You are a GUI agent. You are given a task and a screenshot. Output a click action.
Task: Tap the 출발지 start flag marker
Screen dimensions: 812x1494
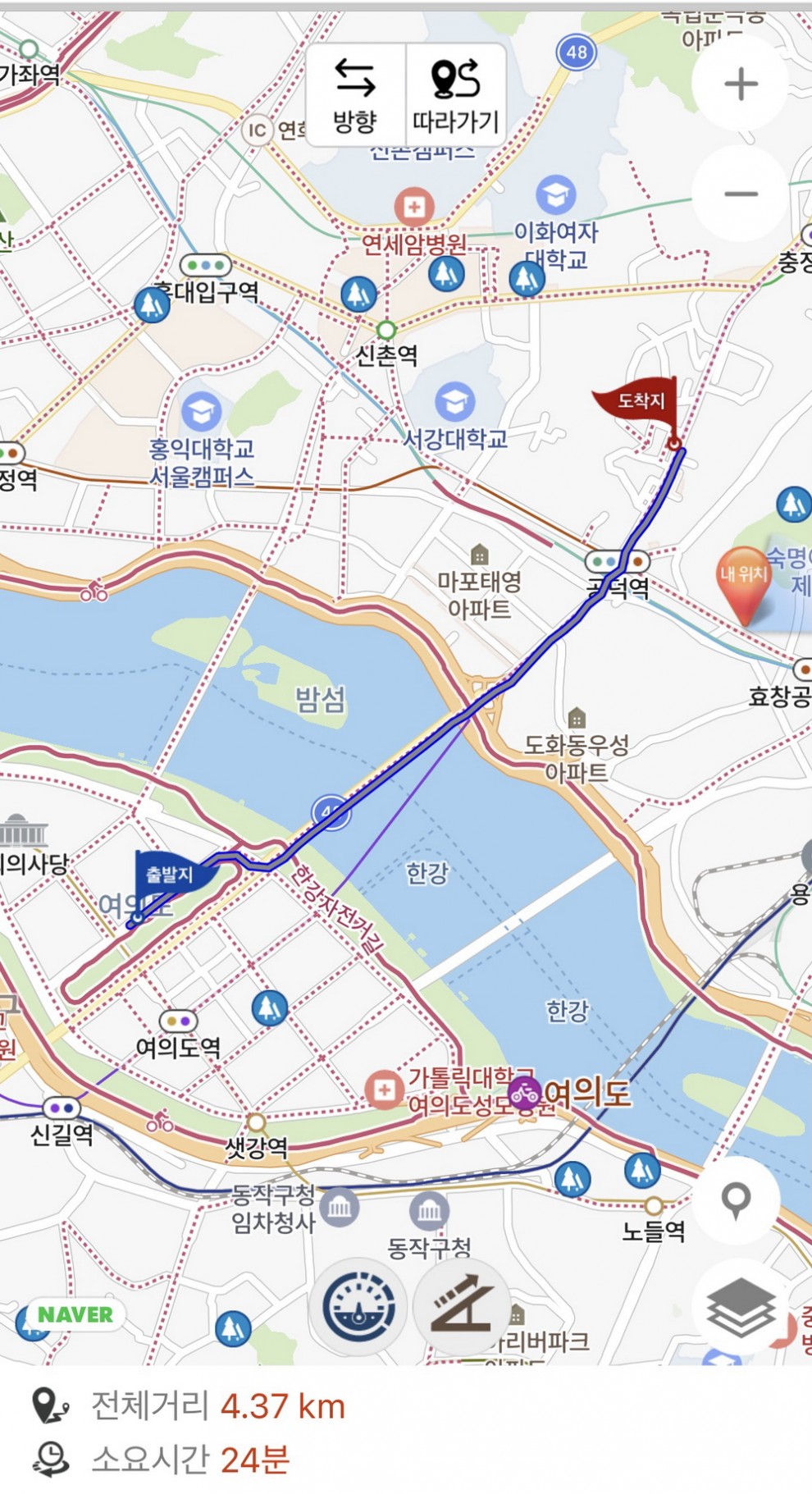[170, 876]
